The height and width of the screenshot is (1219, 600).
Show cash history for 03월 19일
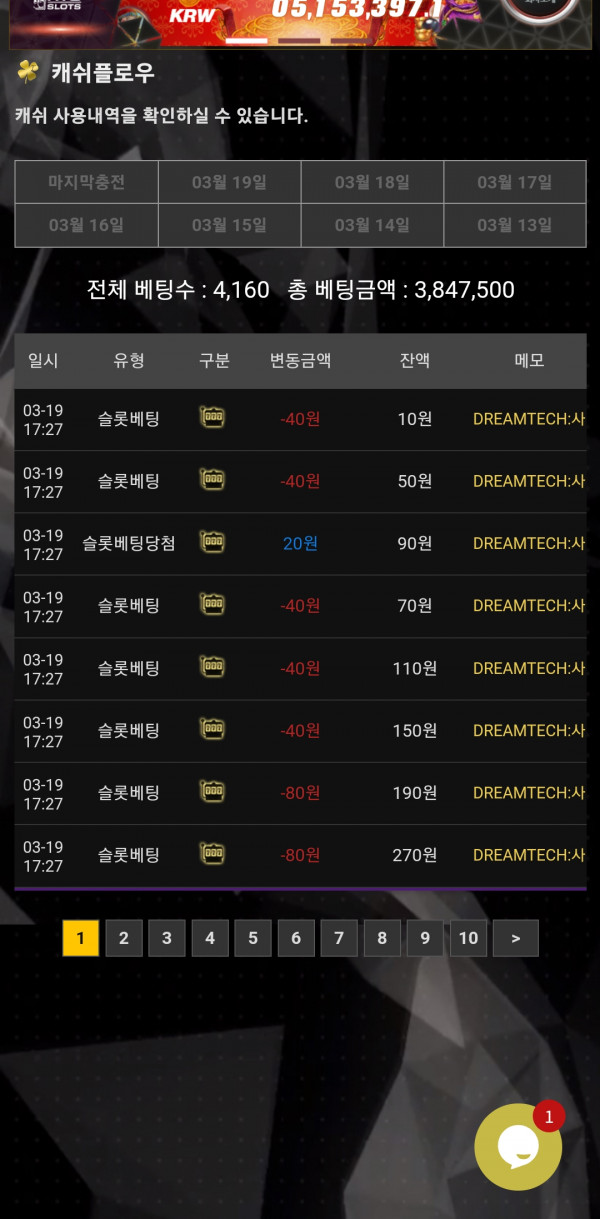229,182
